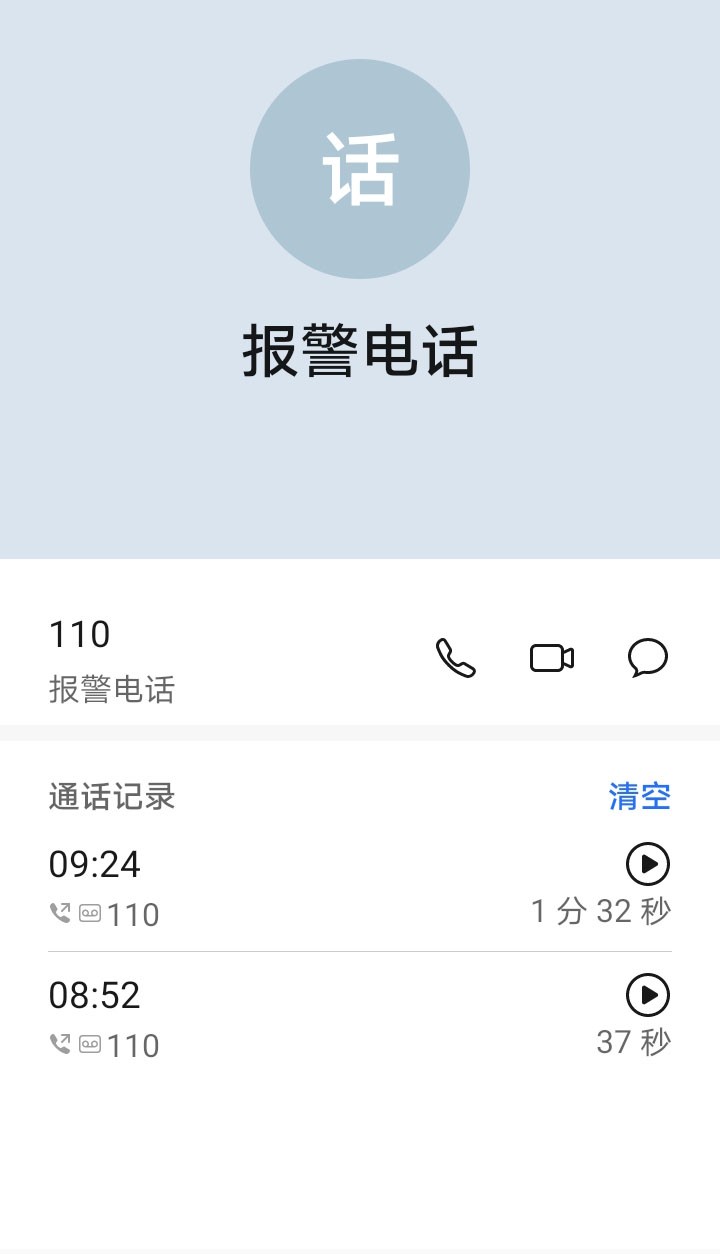Tap 清空 to clear call history
Screen dimensions: 720x1254
point(639,797)
